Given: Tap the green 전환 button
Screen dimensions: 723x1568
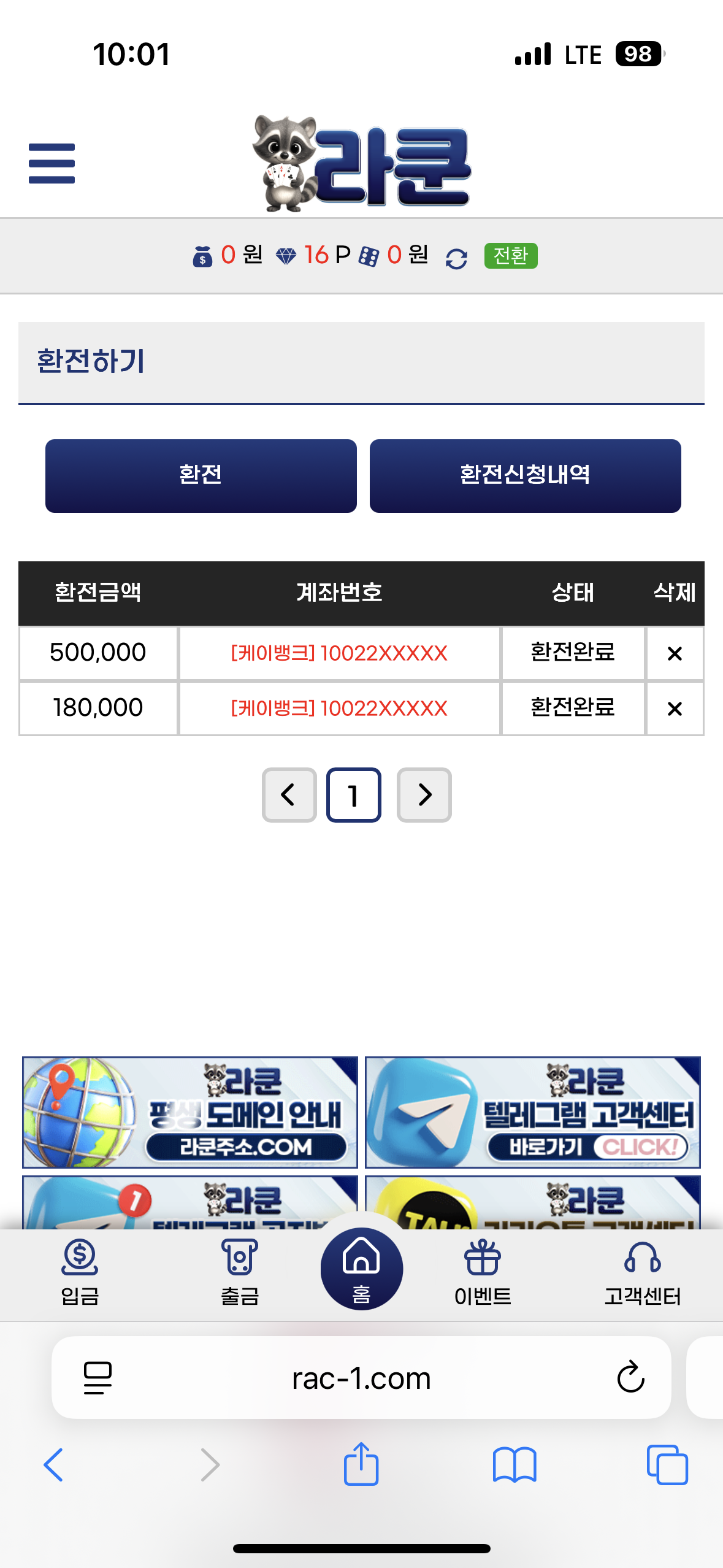Looking at the screenshot, I should coord(510,255).
